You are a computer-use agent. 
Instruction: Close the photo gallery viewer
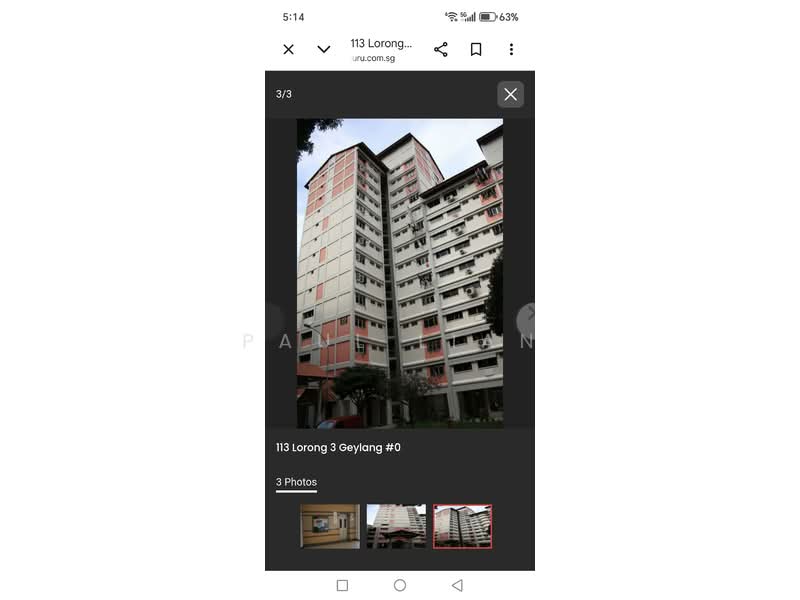[510, 94]
